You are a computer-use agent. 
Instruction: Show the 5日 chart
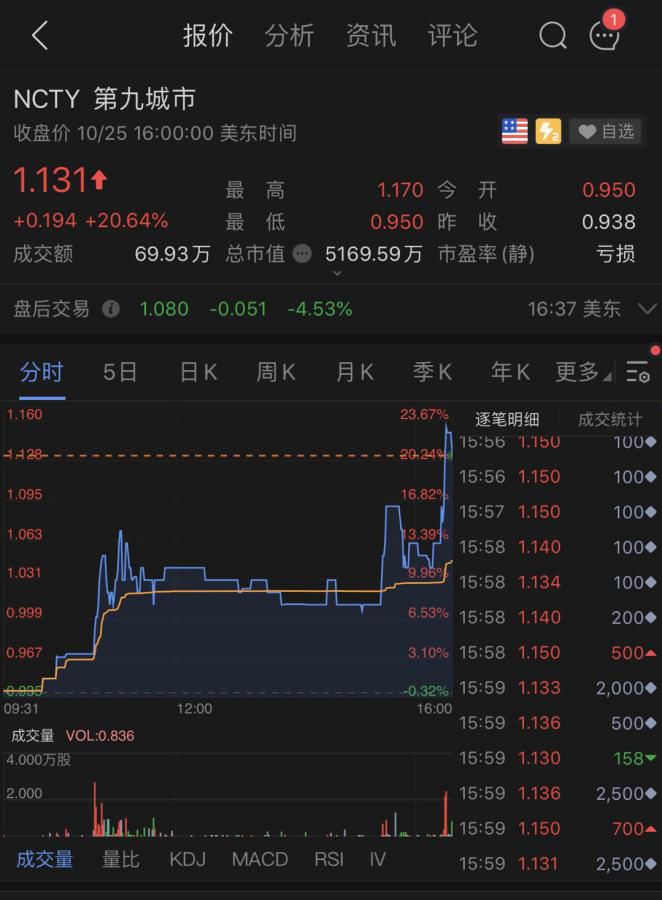click(120, 372)
